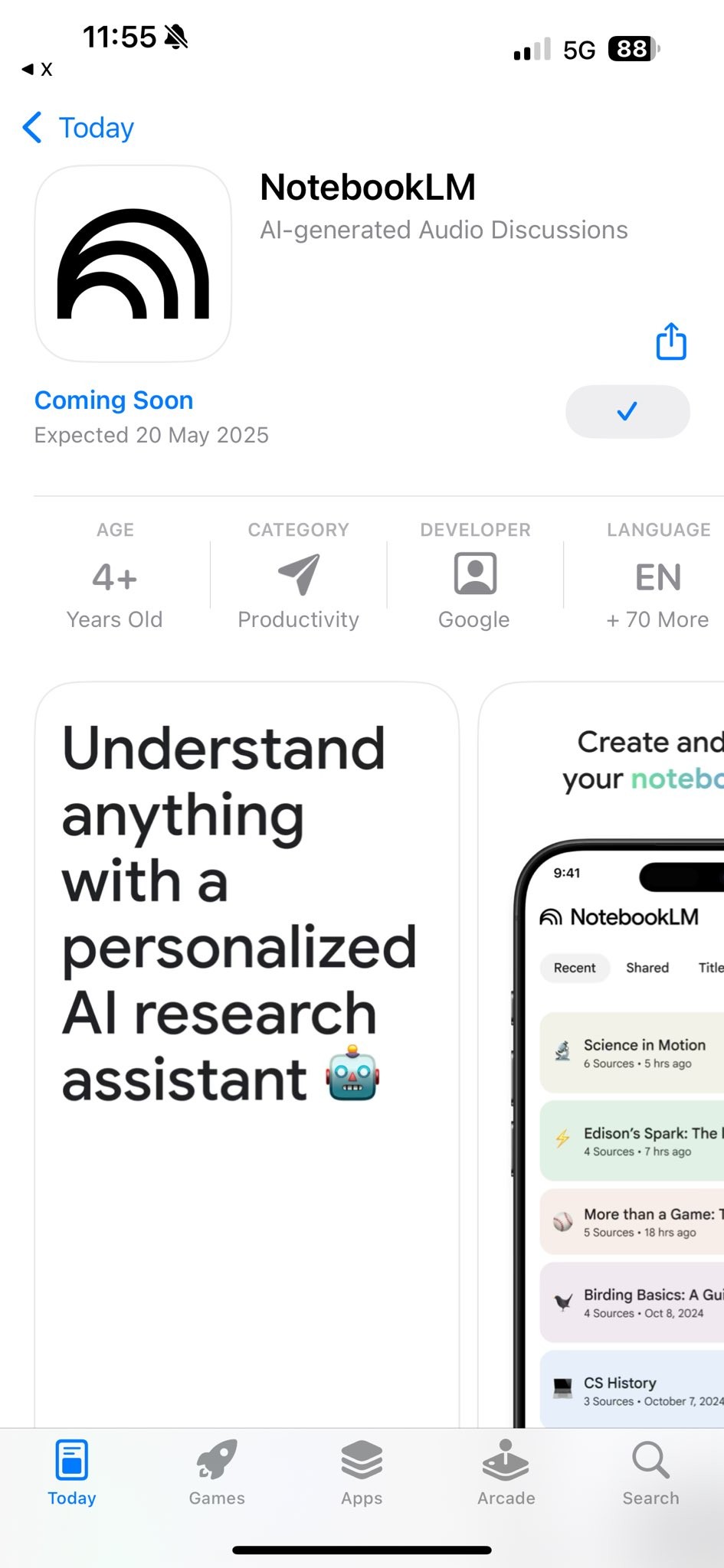The width and height of the screenshot is (724, 1568).
Task: Select the Today tab
Action: tap(72, 1473)
